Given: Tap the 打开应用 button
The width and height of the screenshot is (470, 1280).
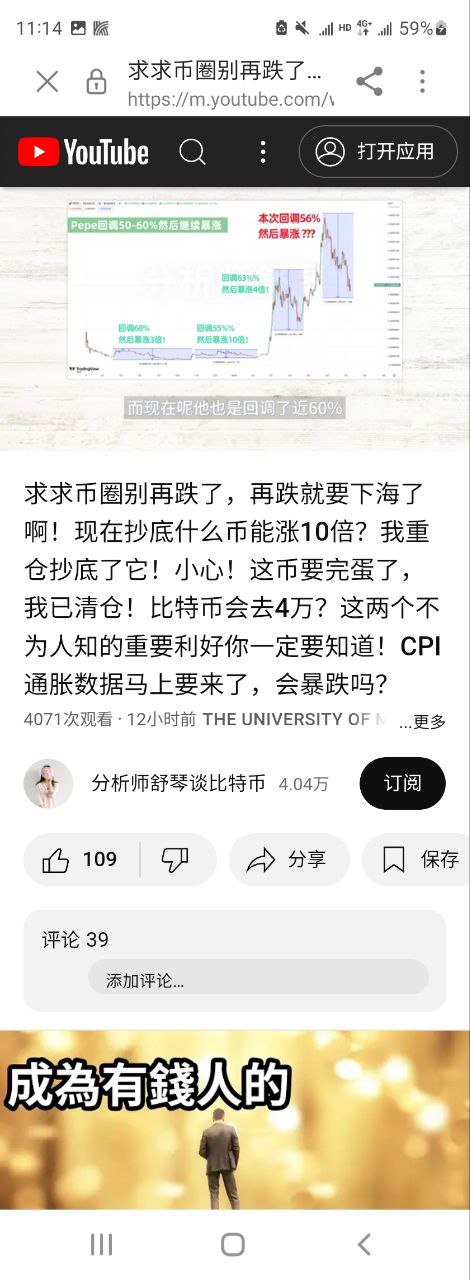Looking at the screenshot, I should coord(378,152).
